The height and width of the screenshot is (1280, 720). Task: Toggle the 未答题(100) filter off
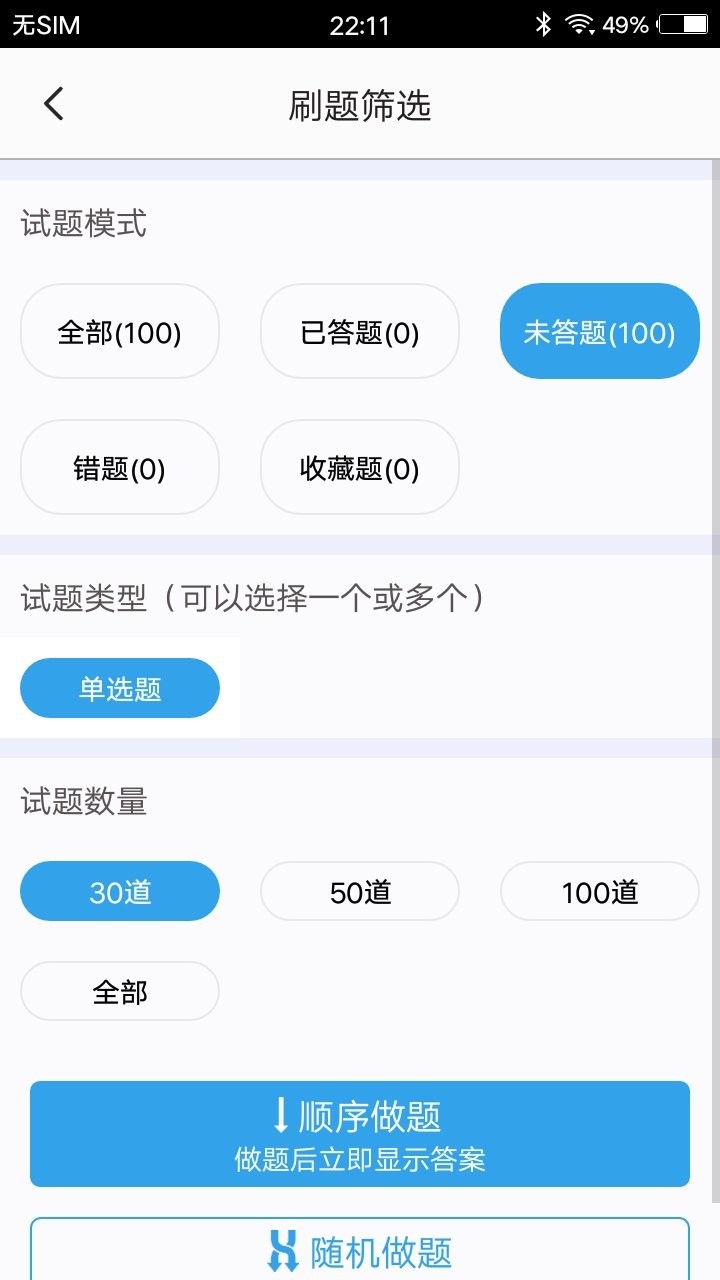point(599,331)
